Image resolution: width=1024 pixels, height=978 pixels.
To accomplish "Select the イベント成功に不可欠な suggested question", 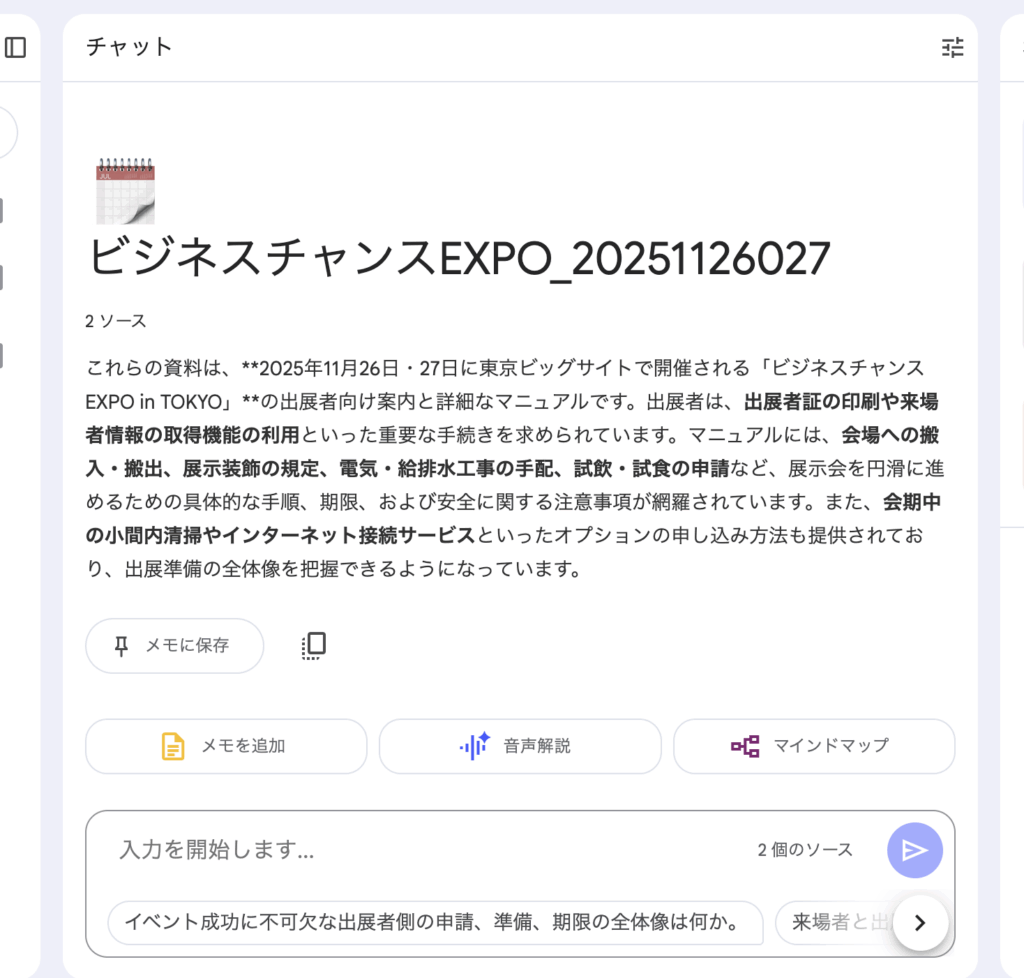I will (x=434, y=923).
